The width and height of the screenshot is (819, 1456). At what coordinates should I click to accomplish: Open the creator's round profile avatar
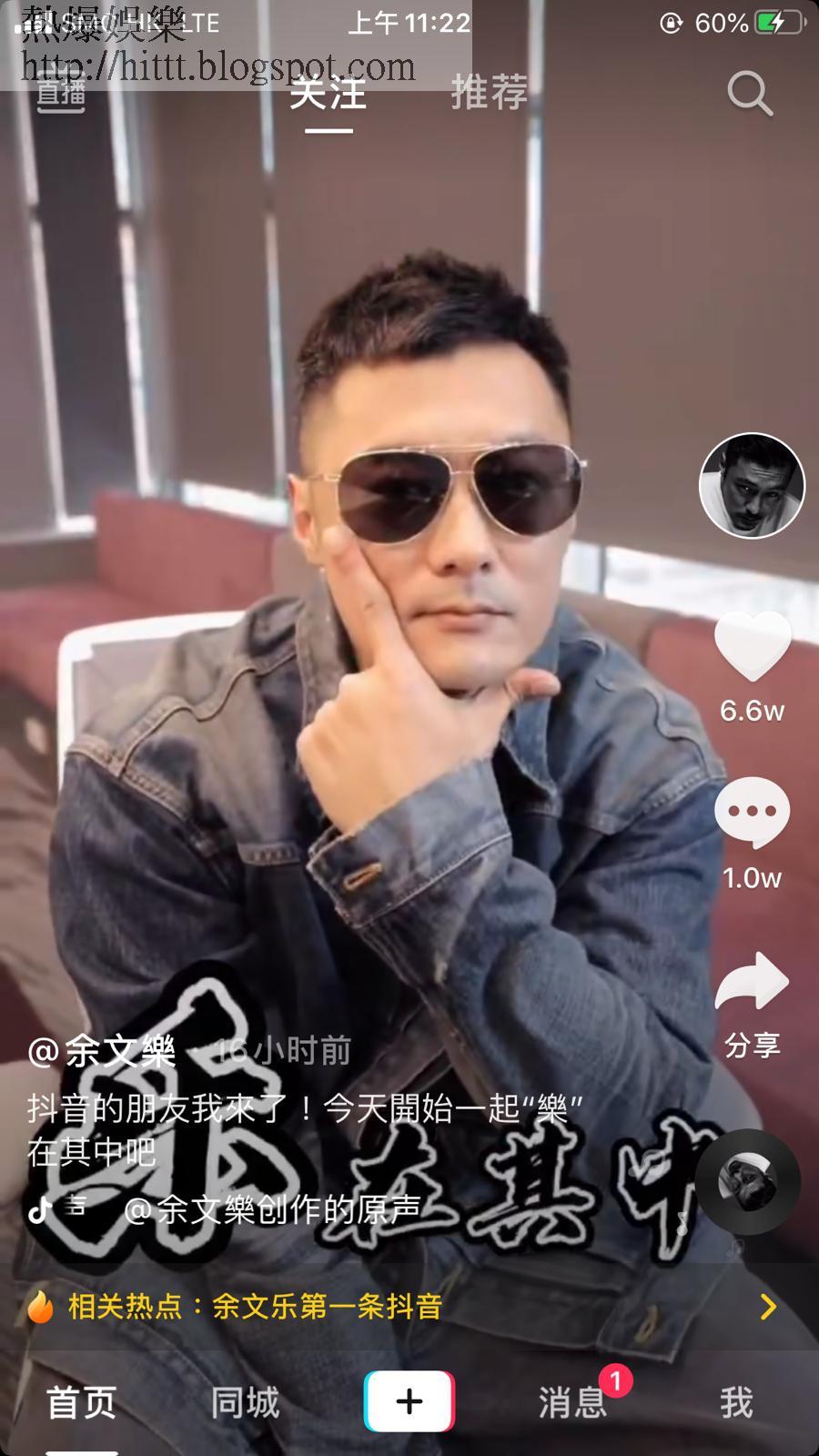(x=752, y=486)
